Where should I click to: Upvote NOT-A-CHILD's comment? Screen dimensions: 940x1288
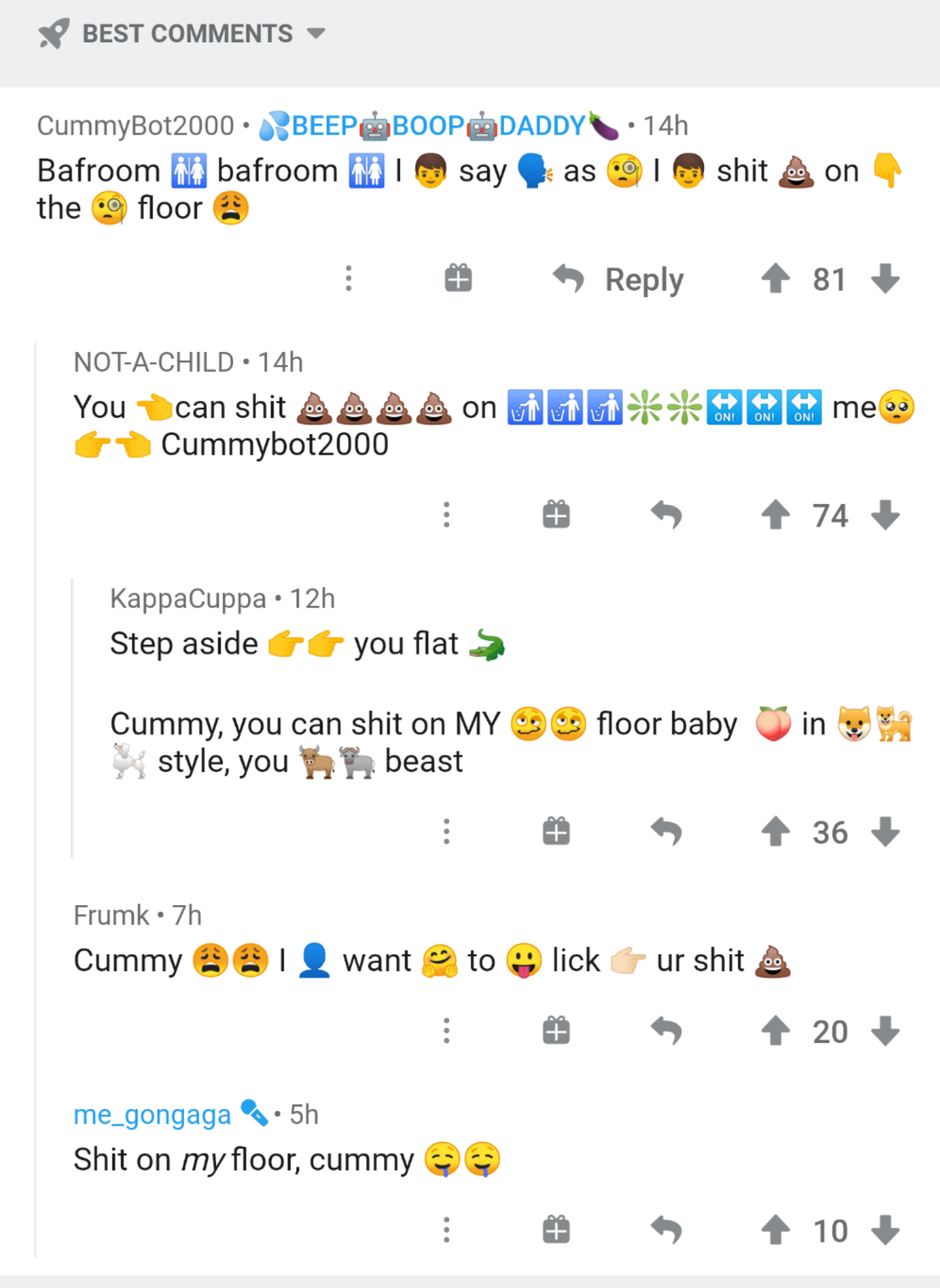(x=775, y=515)
